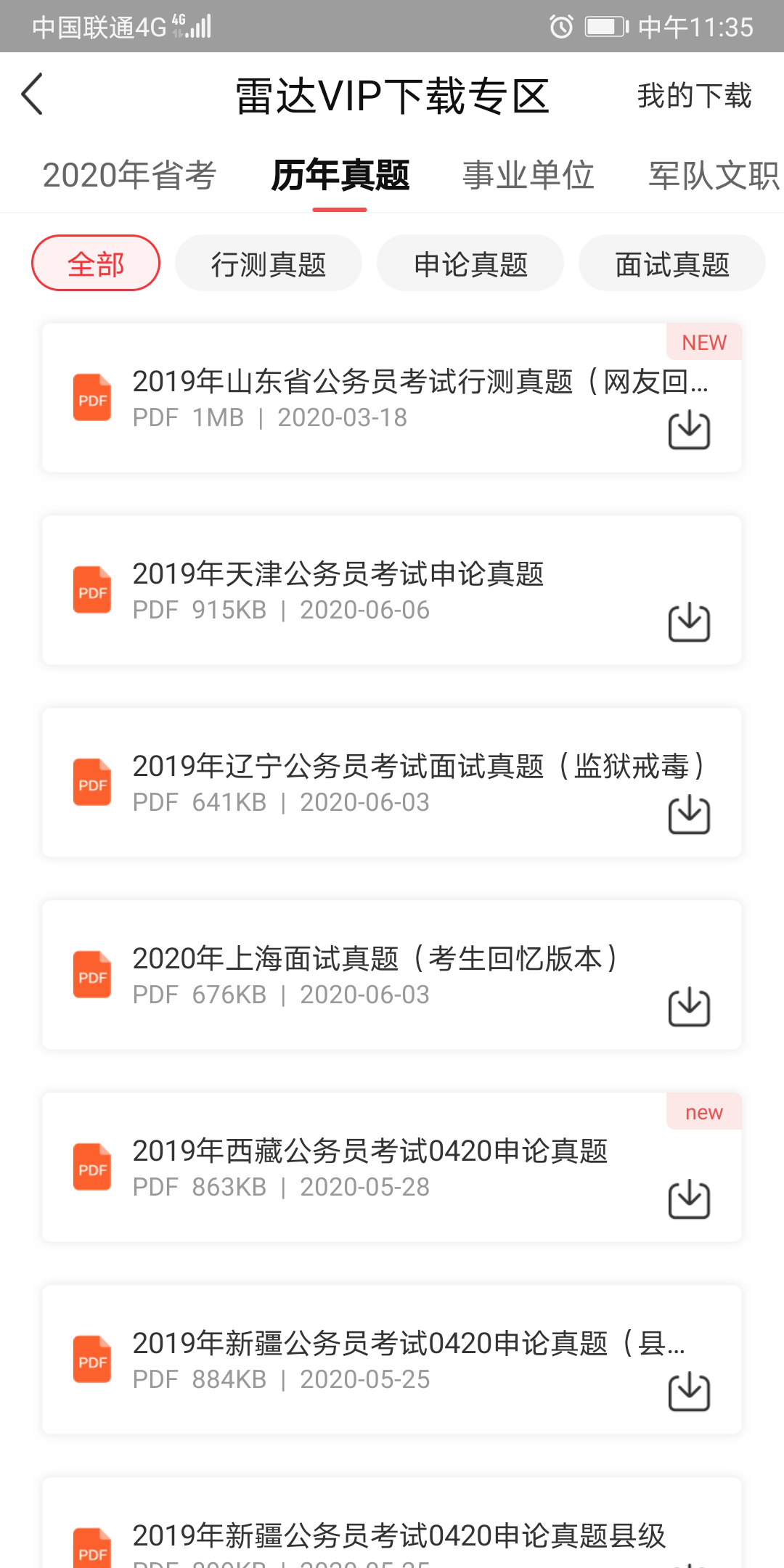The width and height of the screenshot is (784, 1568).
Task: Download the 2019年辽宁 面试真题 file
Action: (689, 814)
